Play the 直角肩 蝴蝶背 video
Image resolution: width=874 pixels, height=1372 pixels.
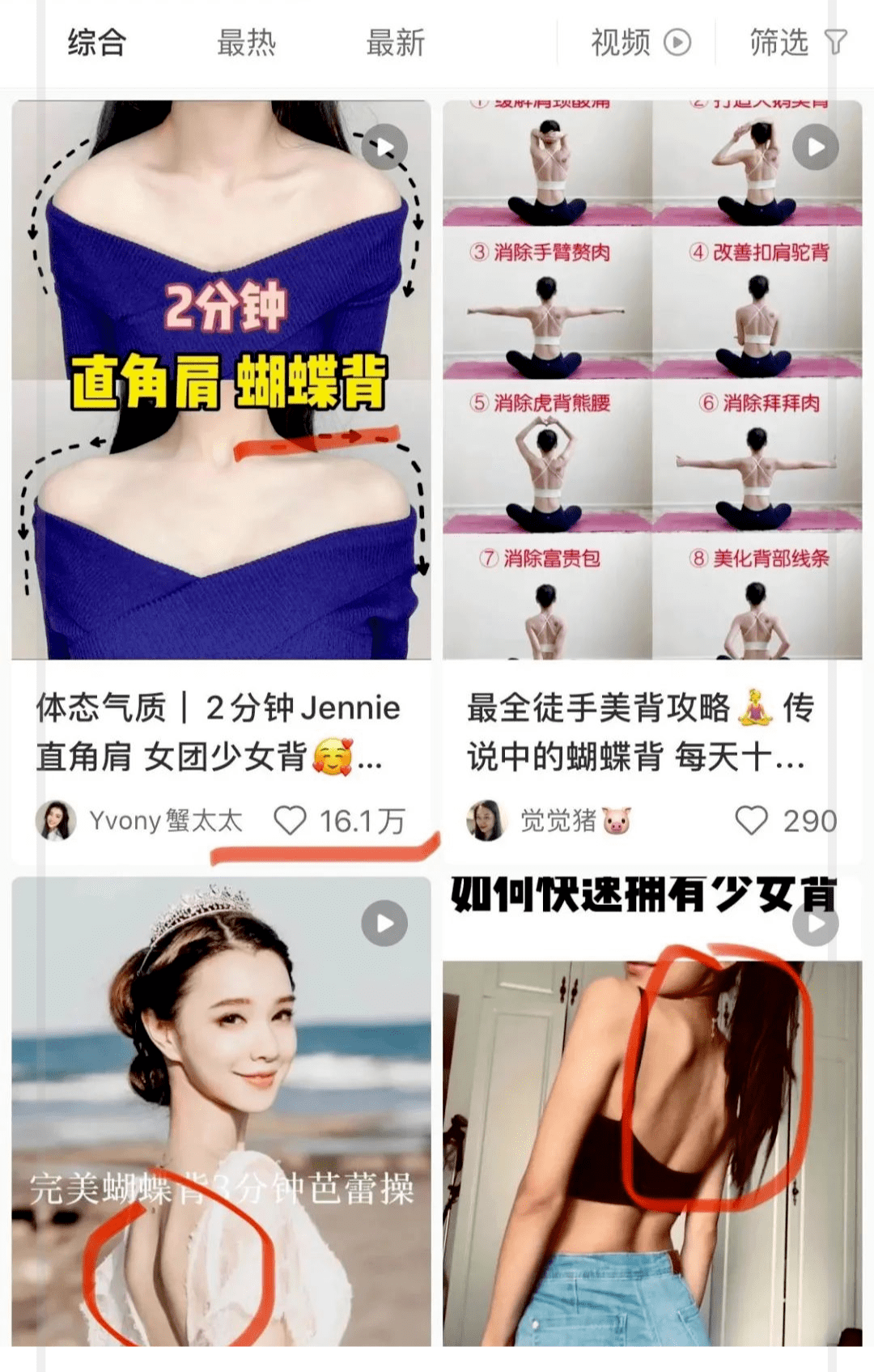pyautogui.click(x=384, y=147)
